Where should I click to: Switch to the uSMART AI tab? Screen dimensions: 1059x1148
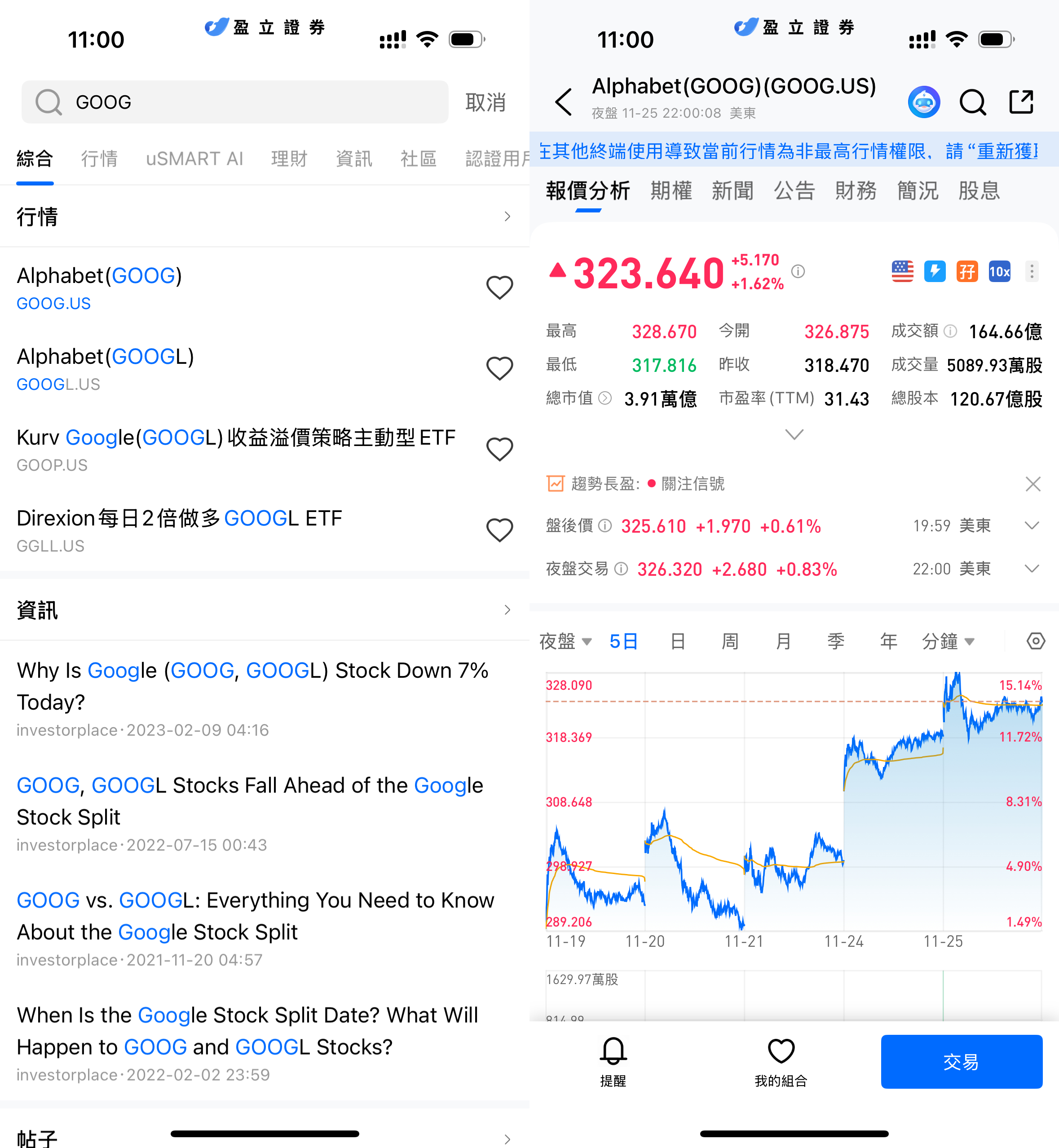click(194, 159)
